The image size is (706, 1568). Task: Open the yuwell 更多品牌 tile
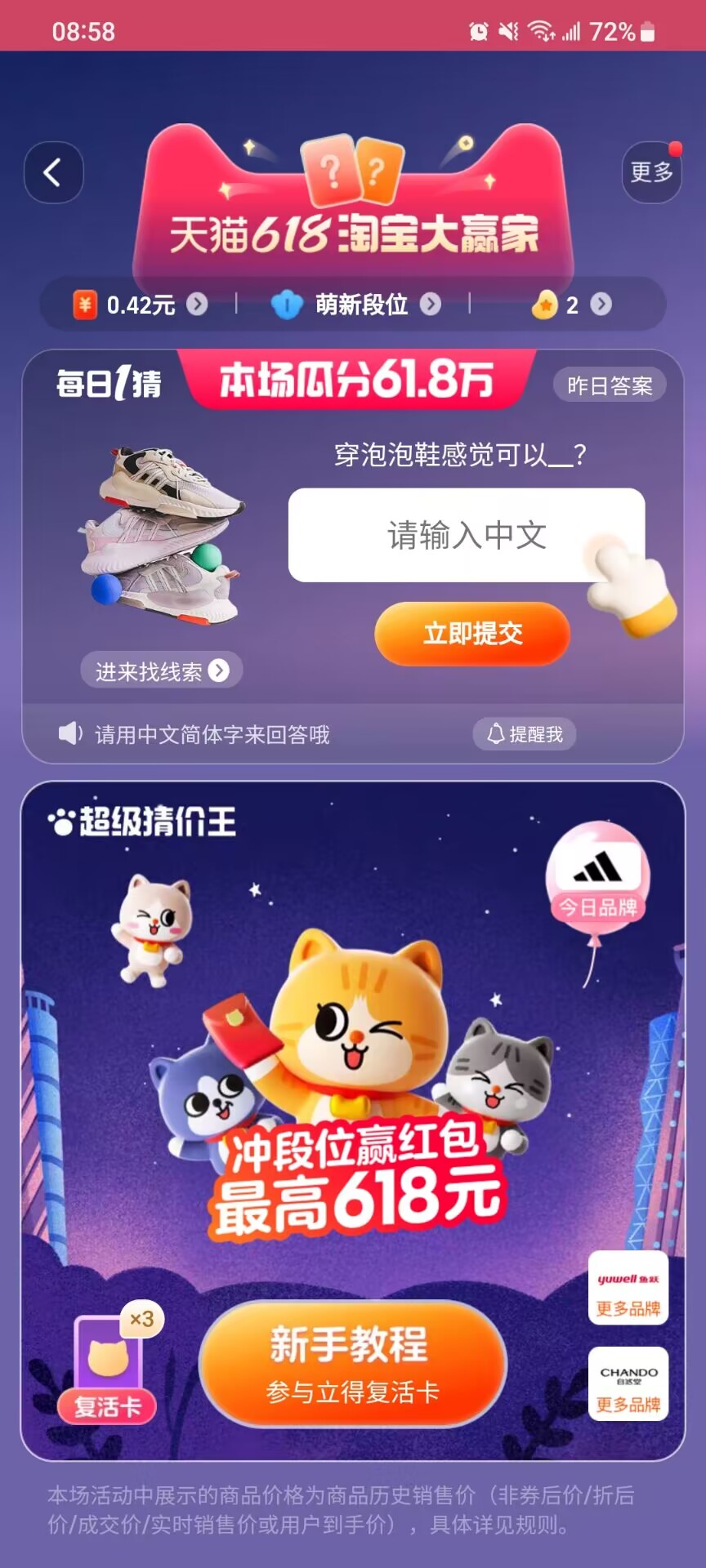[628, 1288]
